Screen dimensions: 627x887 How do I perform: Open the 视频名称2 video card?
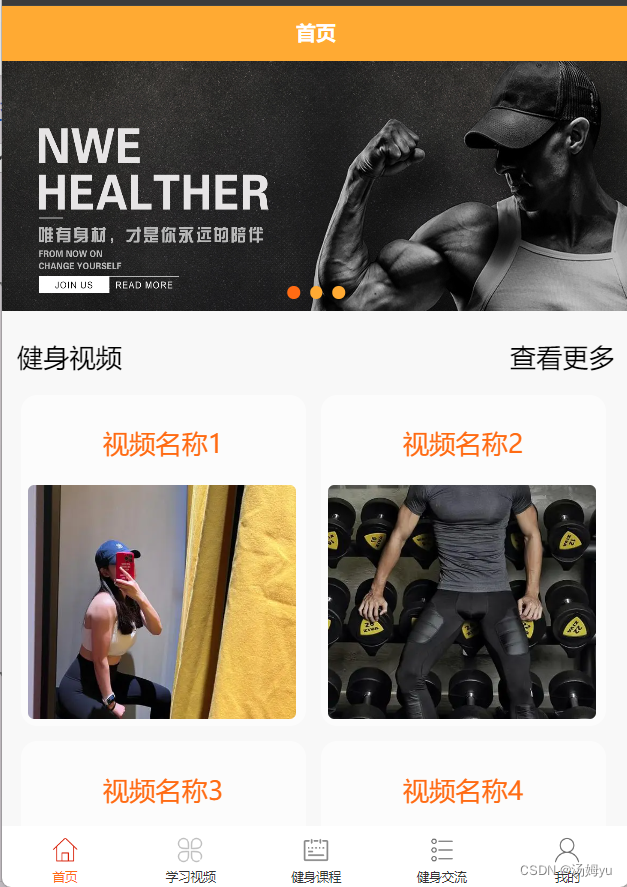tap(463, 560)
